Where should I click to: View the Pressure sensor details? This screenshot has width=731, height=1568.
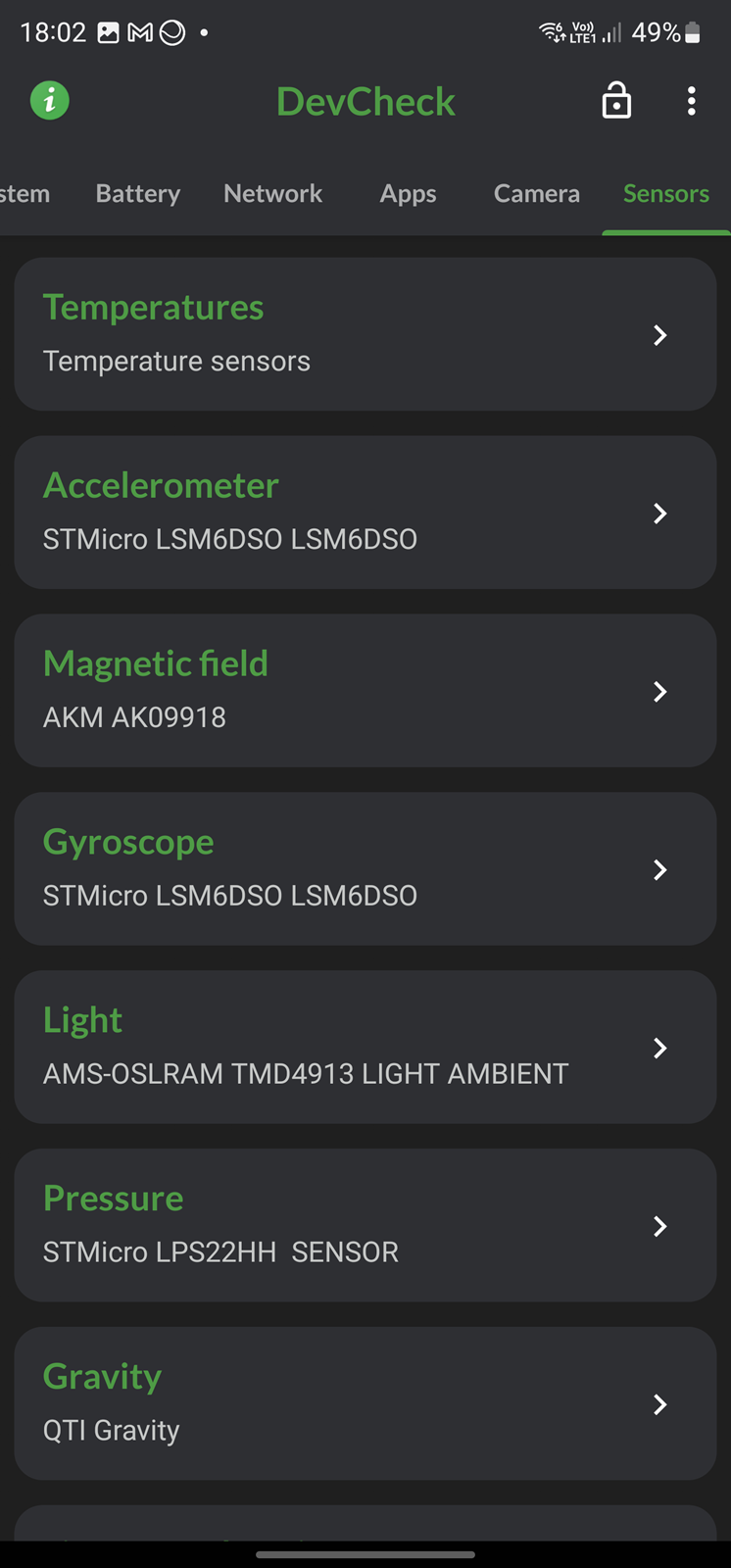365,1226
